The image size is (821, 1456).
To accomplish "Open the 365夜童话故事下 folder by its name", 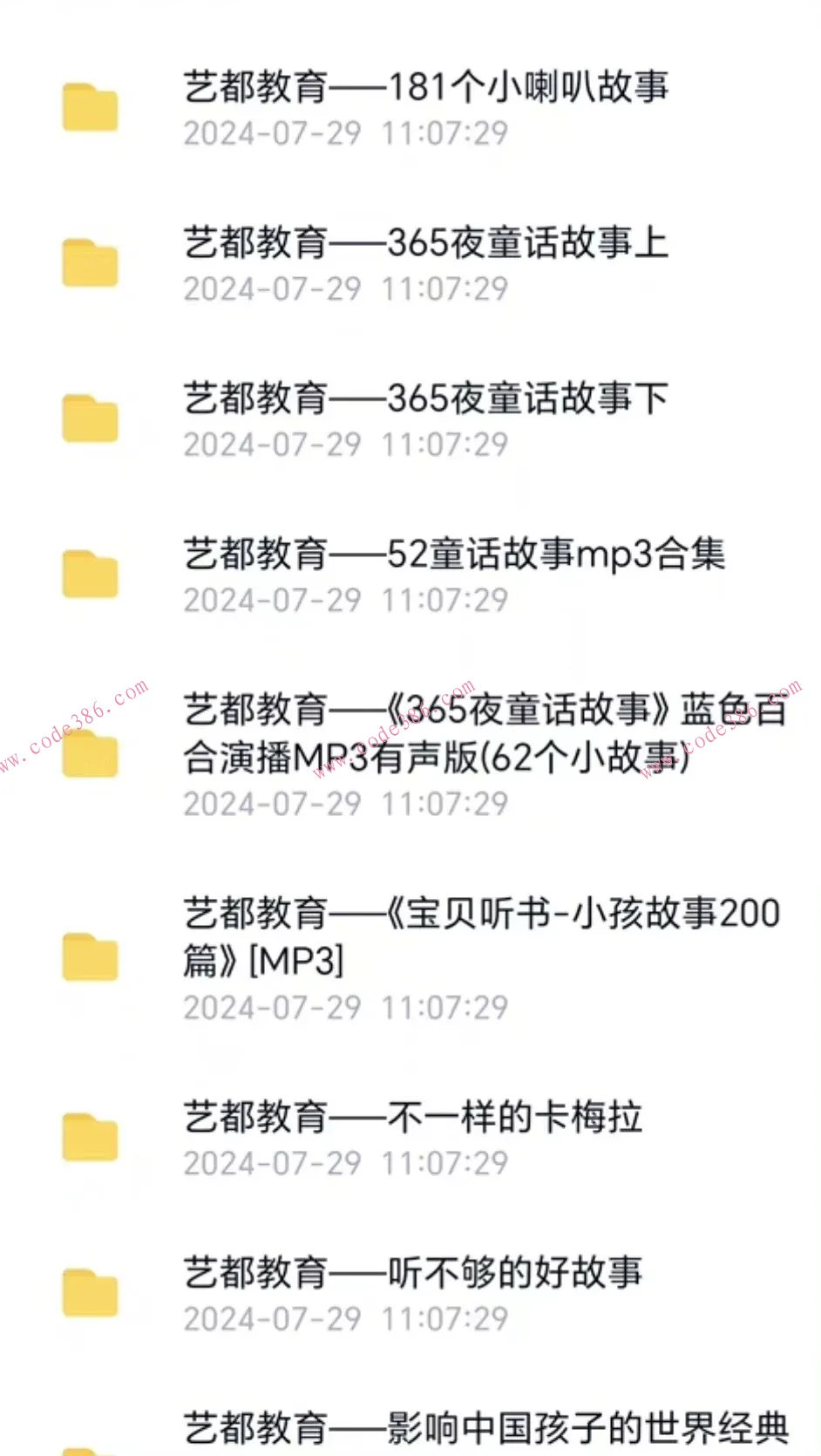I will (423, 398).
